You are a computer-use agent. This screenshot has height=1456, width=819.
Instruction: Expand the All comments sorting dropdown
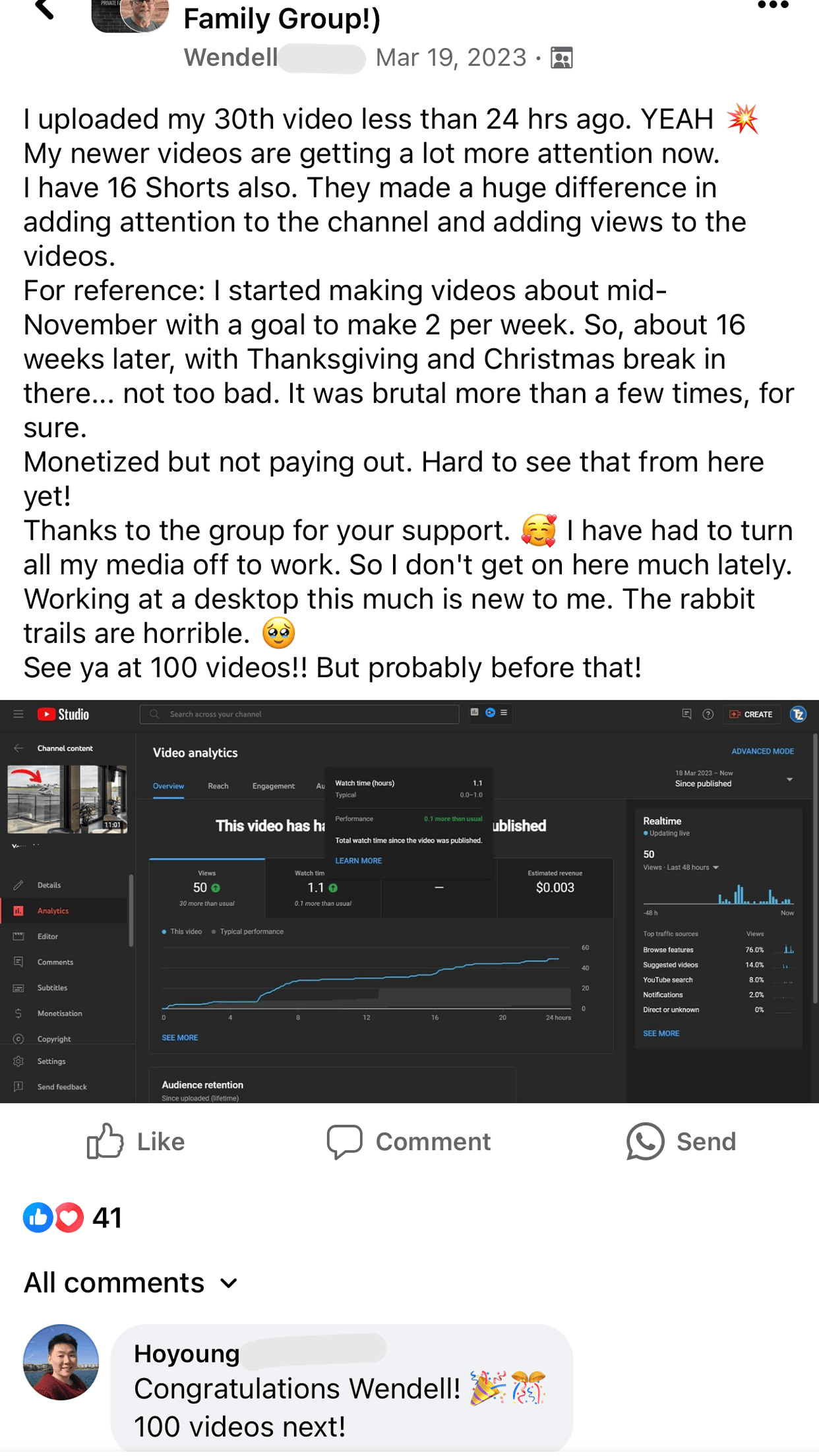coord(131,1283)
